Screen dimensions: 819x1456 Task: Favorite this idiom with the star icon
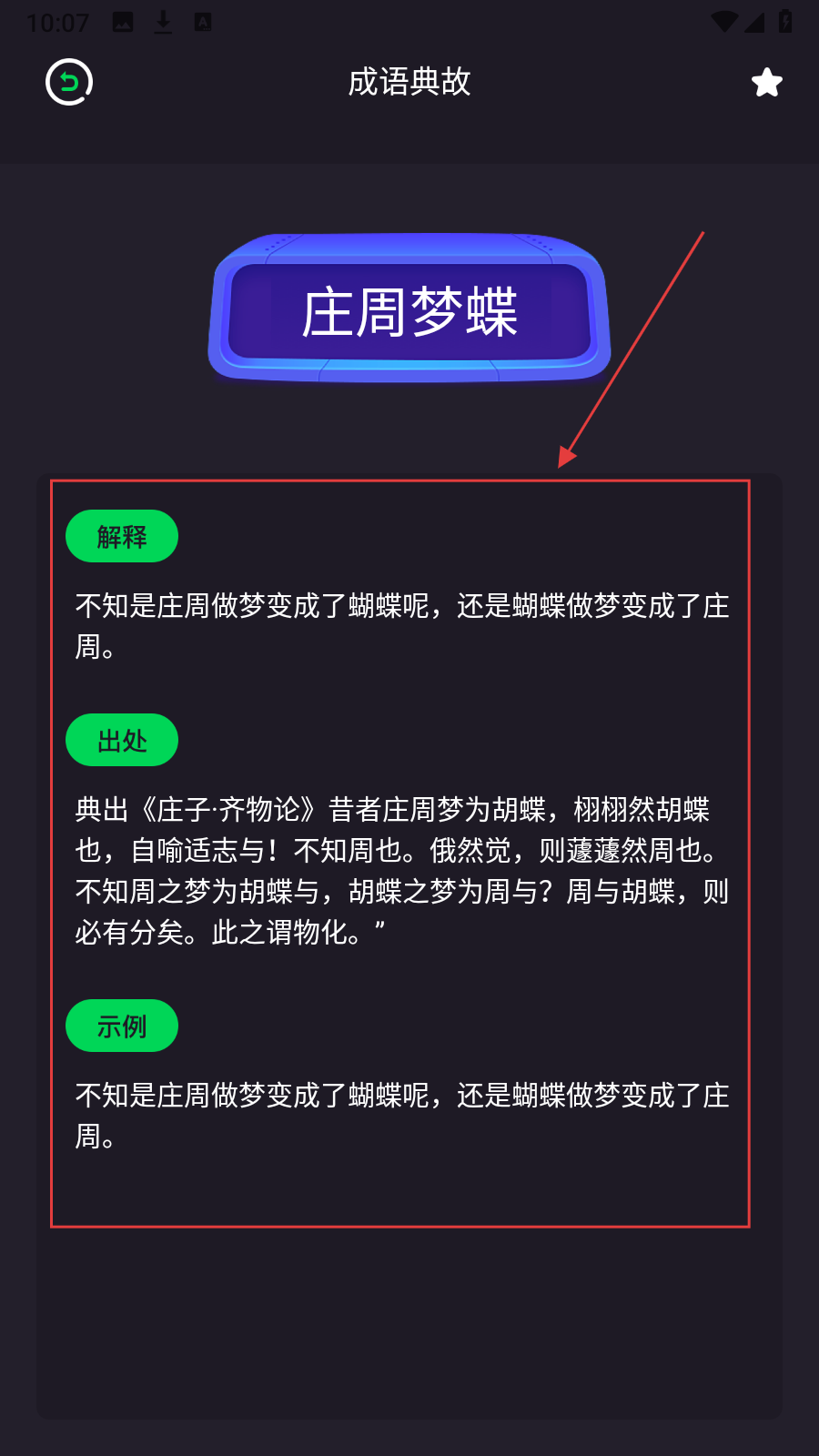767,82
